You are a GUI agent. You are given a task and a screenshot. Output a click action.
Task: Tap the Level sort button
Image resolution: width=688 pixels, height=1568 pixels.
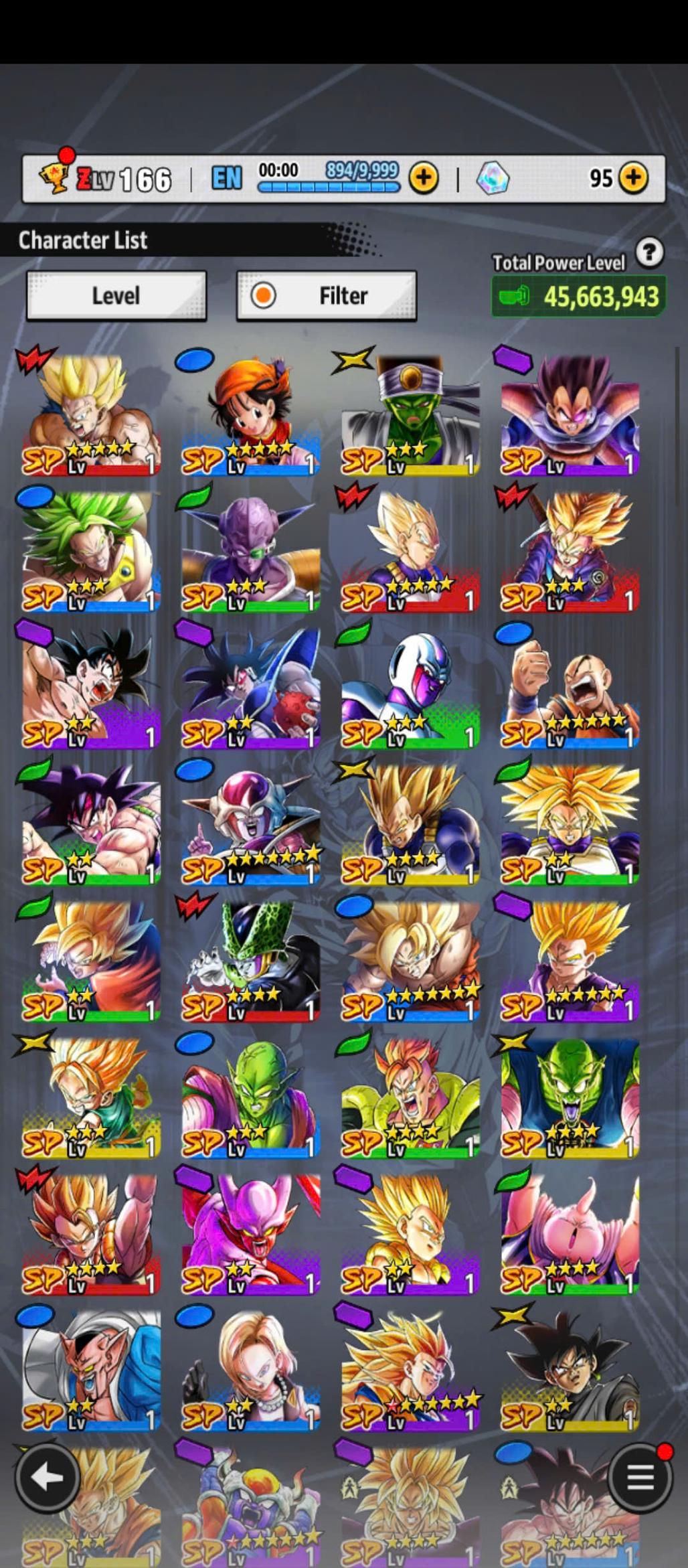coord(116,295)
